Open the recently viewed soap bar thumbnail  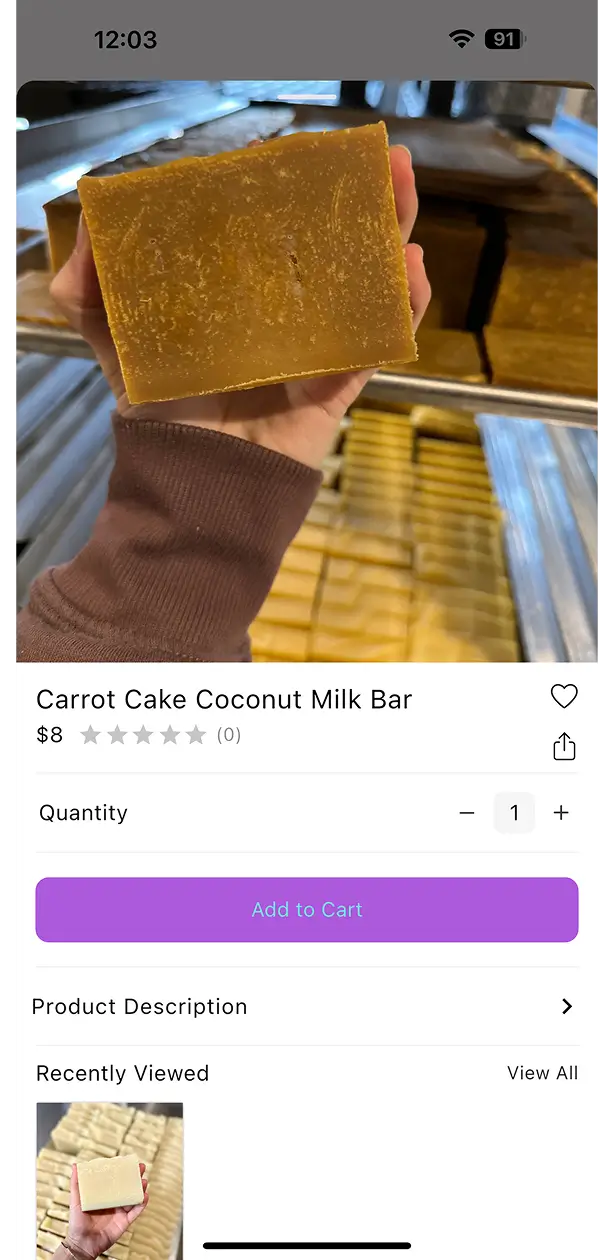coord(110,1178)
